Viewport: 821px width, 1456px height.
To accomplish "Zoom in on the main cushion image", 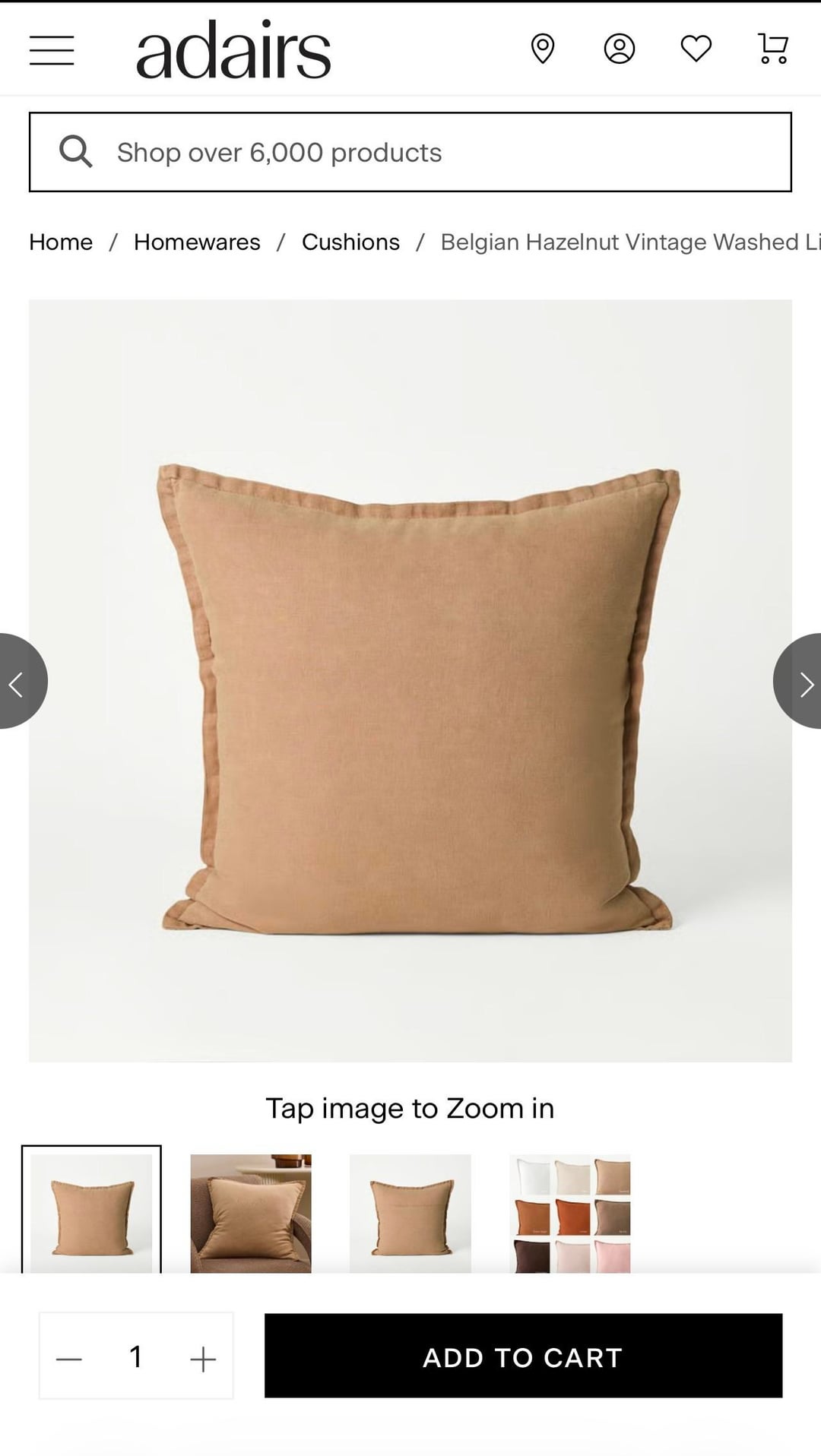I will pos(410,680).
